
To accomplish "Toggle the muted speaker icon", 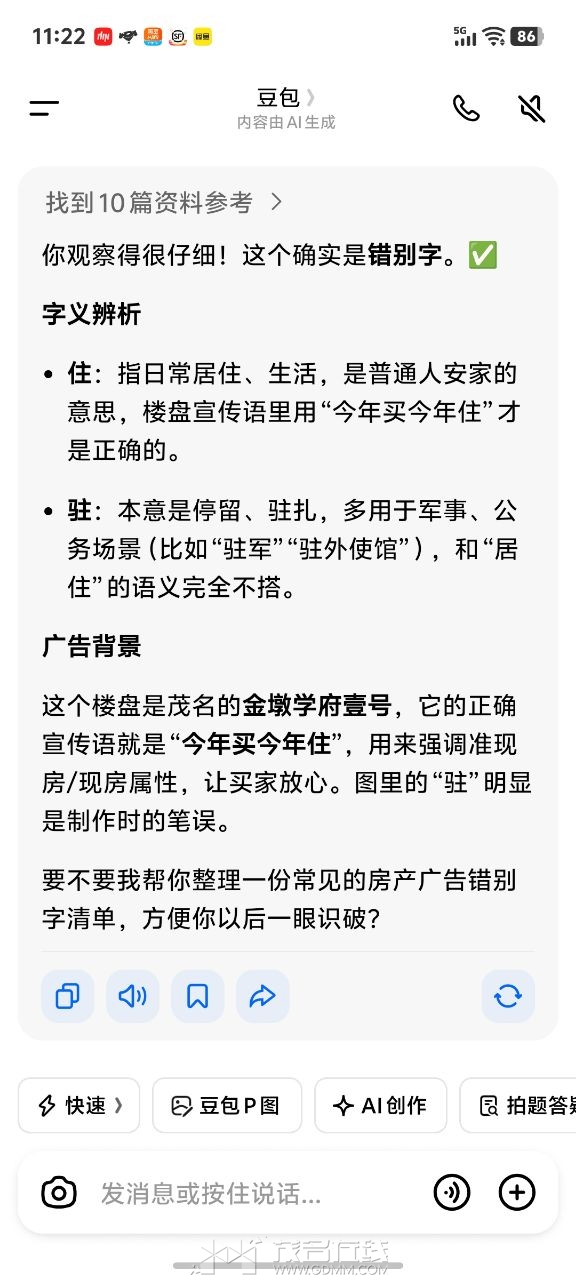I will coord(532,108).
